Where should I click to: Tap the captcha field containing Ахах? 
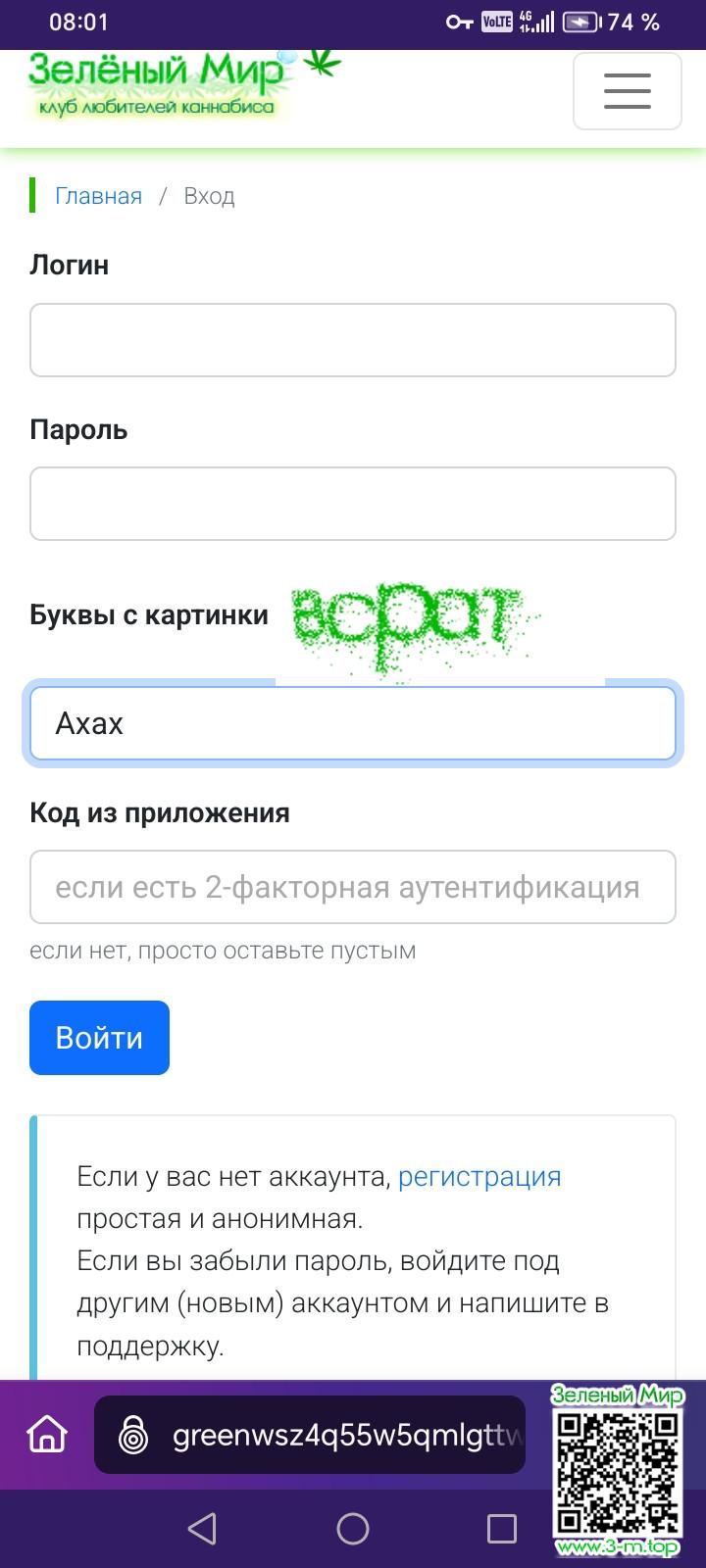tap(353, 723)
